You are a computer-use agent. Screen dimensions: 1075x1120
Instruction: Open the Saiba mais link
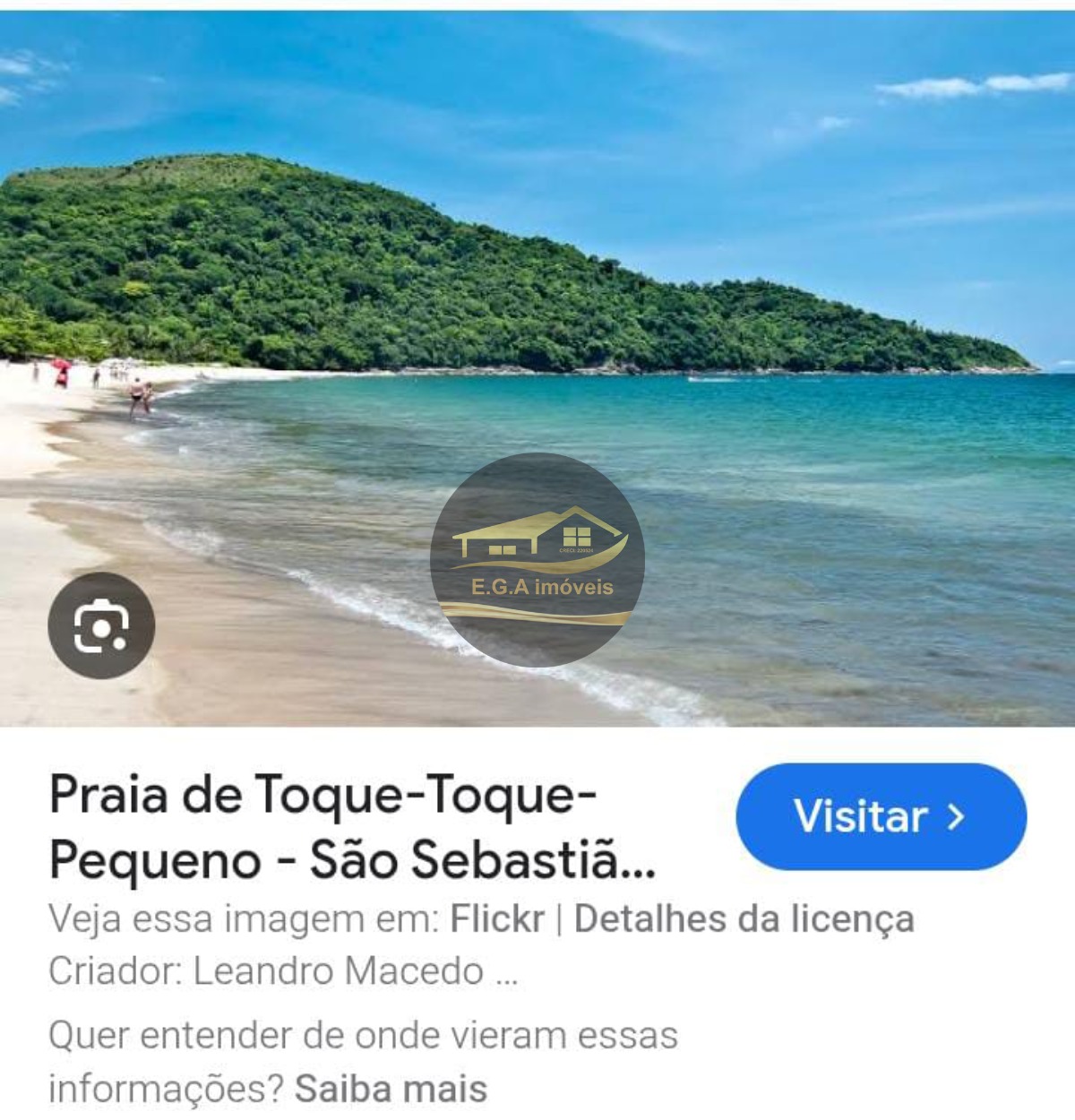click(391, 1089)
